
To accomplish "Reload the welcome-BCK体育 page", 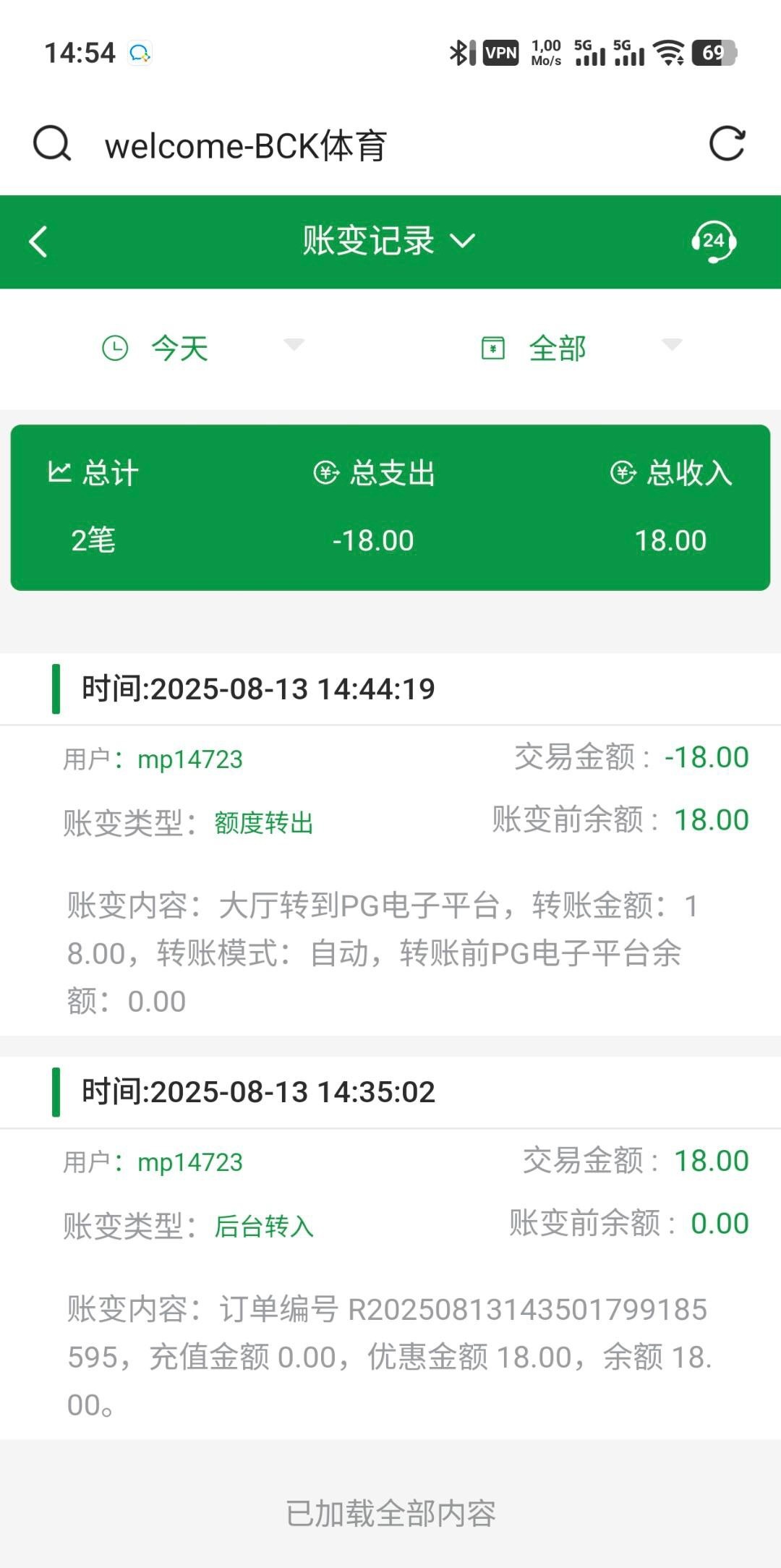I will click(x=727, y=143).
